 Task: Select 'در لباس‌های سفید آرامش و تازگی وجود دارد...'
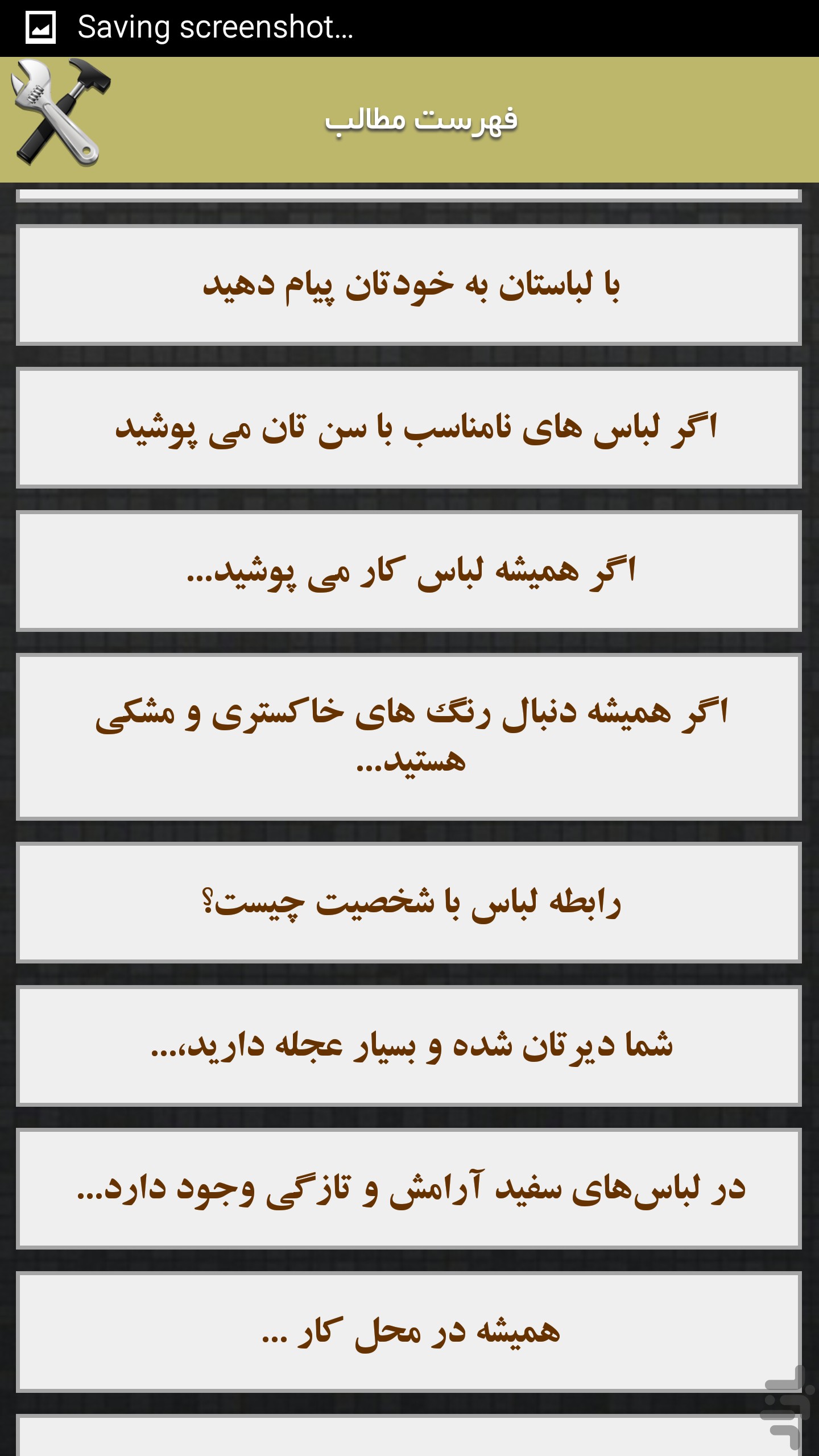[x=409, y=1189]
